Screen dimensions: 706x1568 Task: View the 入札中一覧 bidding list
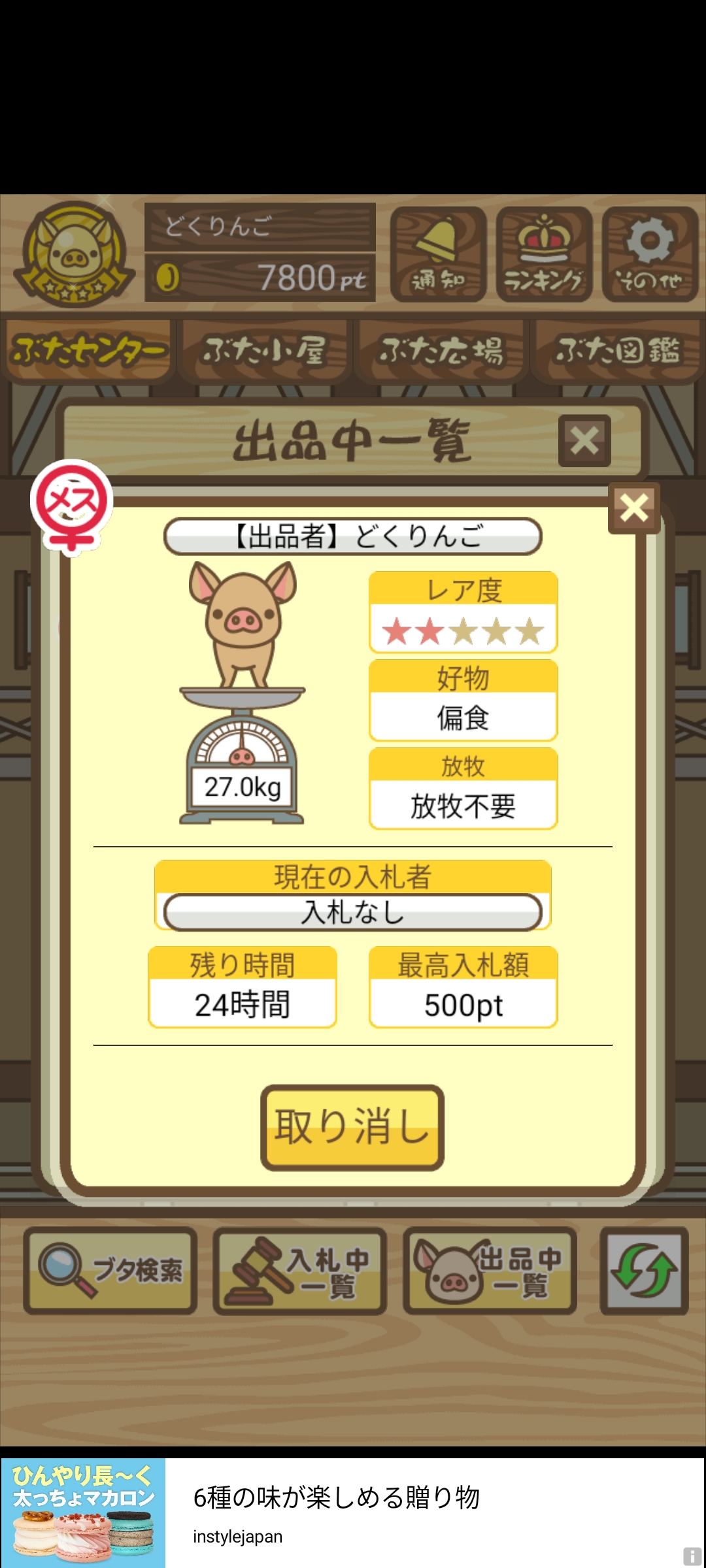click(x=300, y=1271)
